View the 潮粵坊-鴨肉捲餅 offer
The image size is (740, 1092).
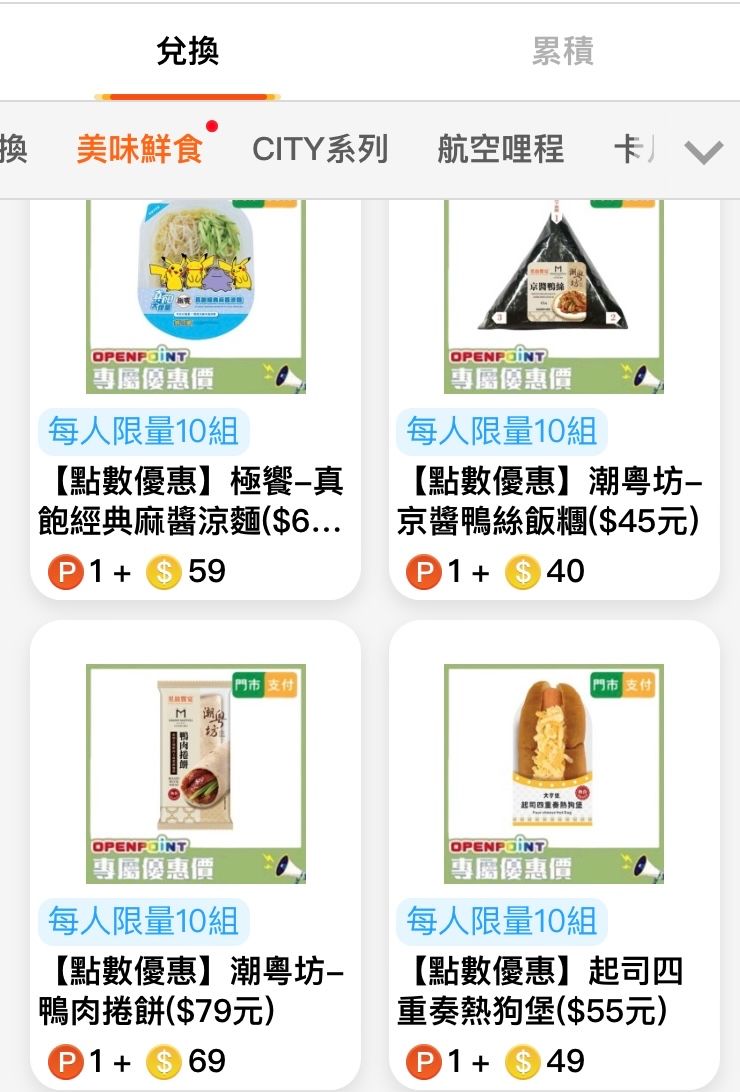coord(196,855)
